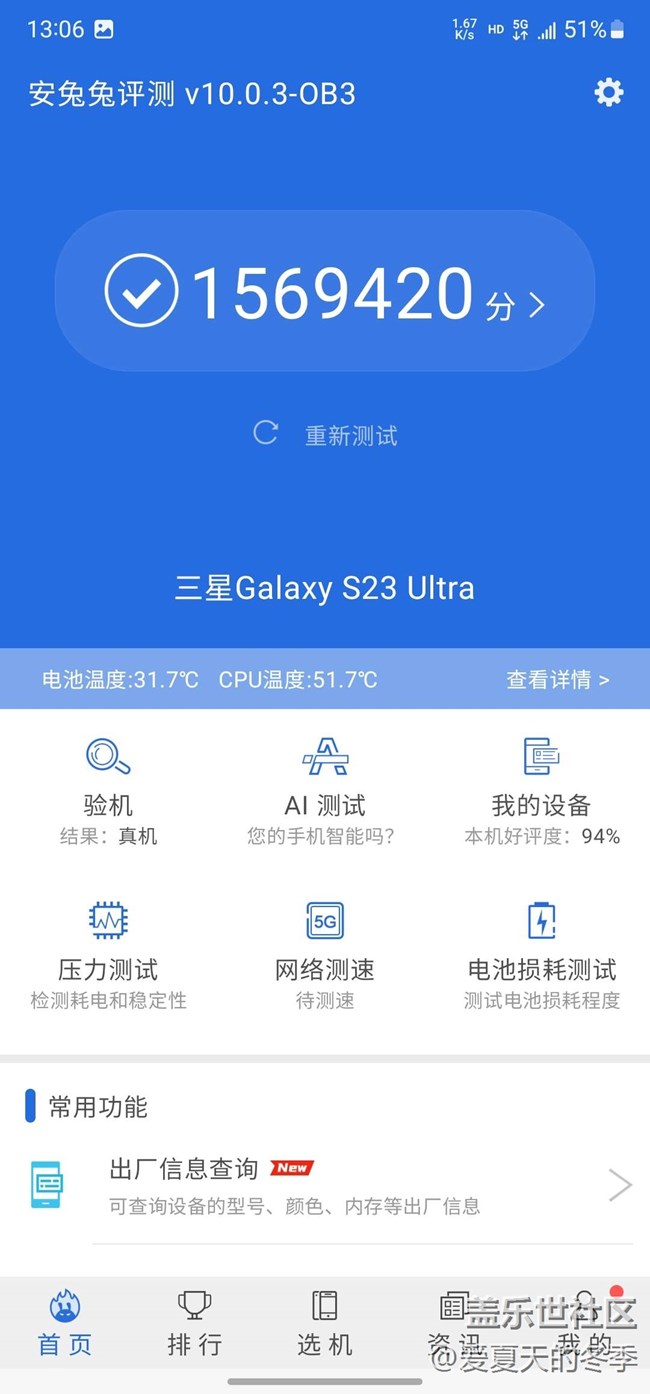Open 电池损耗测试
The image size is (650, 1394).
click(541, 953)
